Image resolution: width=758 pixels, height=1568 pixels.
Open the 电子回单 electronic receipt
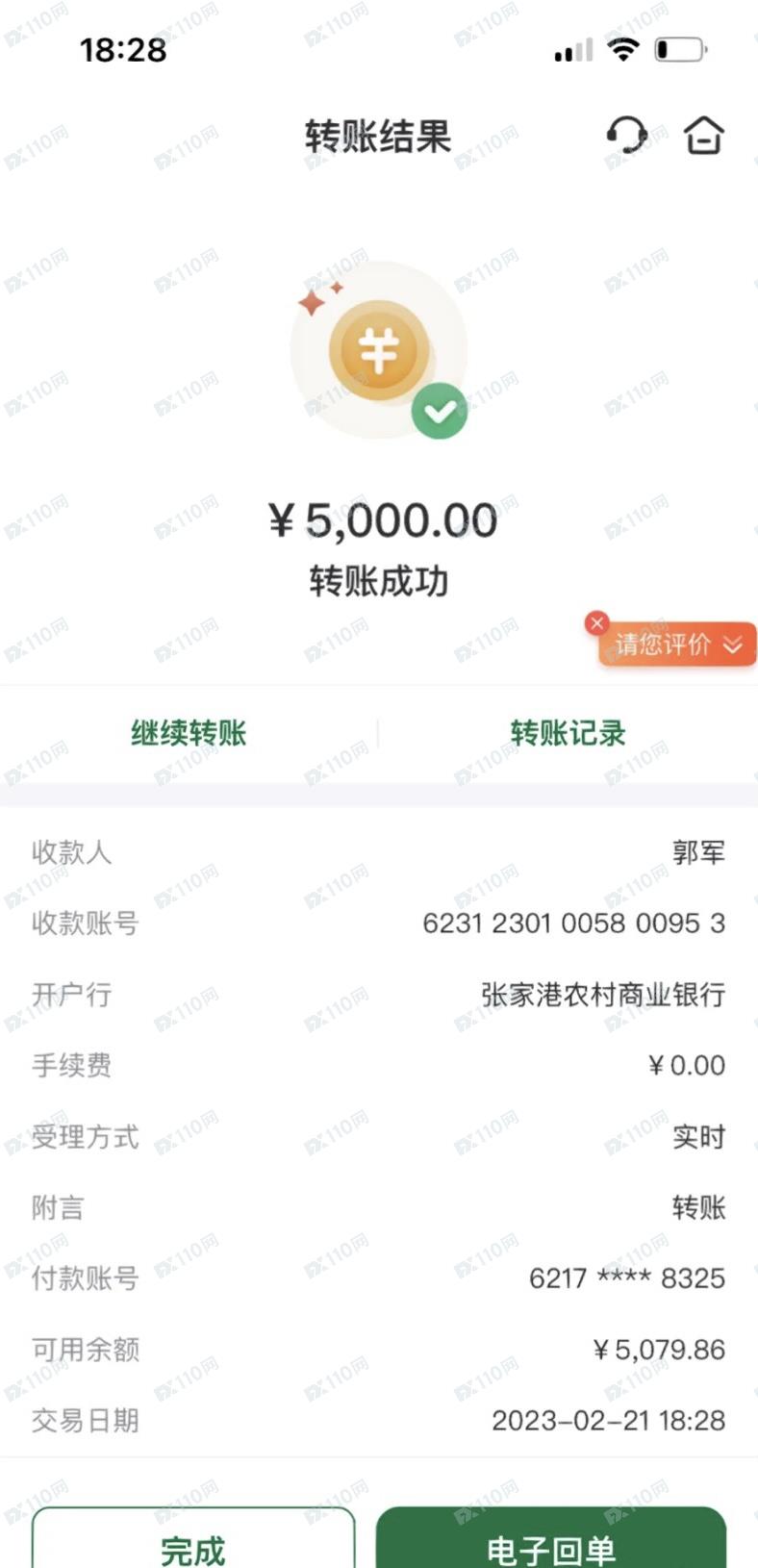coord(550,1539)
